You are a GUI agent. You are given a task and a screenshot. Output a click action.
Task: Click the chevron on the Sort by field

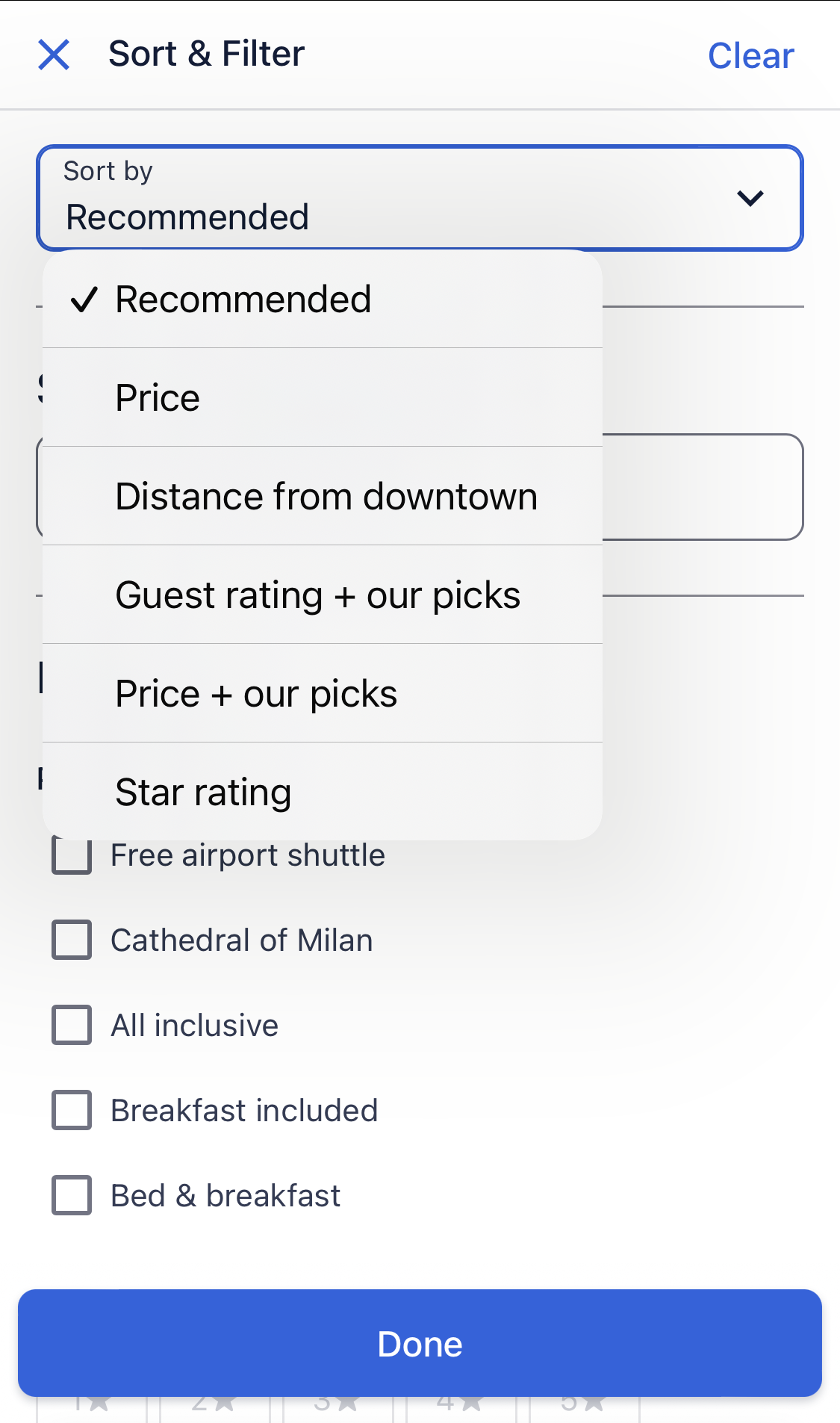pyautogui.click(x=751, y=198)
